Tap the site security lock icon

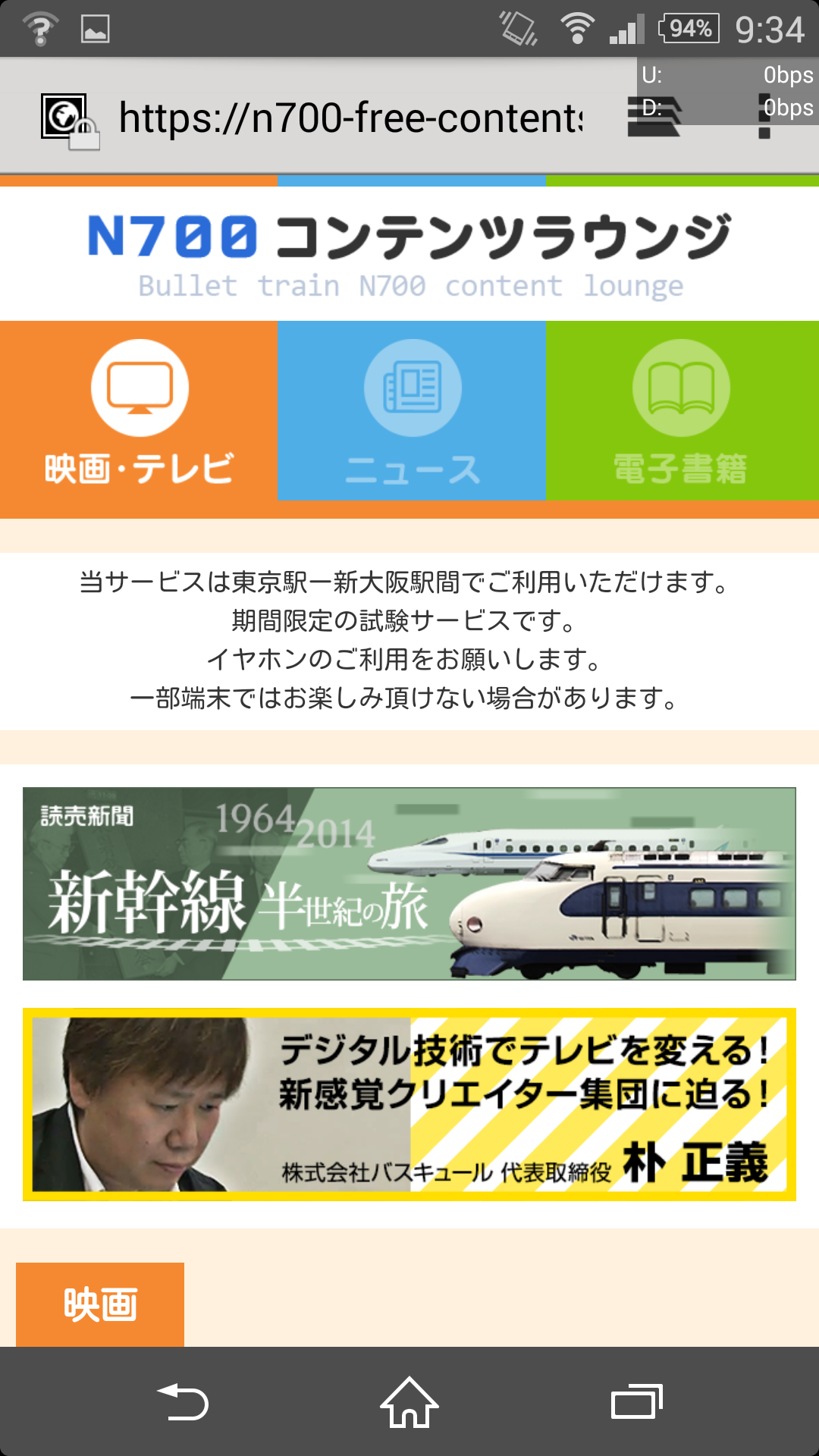[x=70, y=121]
